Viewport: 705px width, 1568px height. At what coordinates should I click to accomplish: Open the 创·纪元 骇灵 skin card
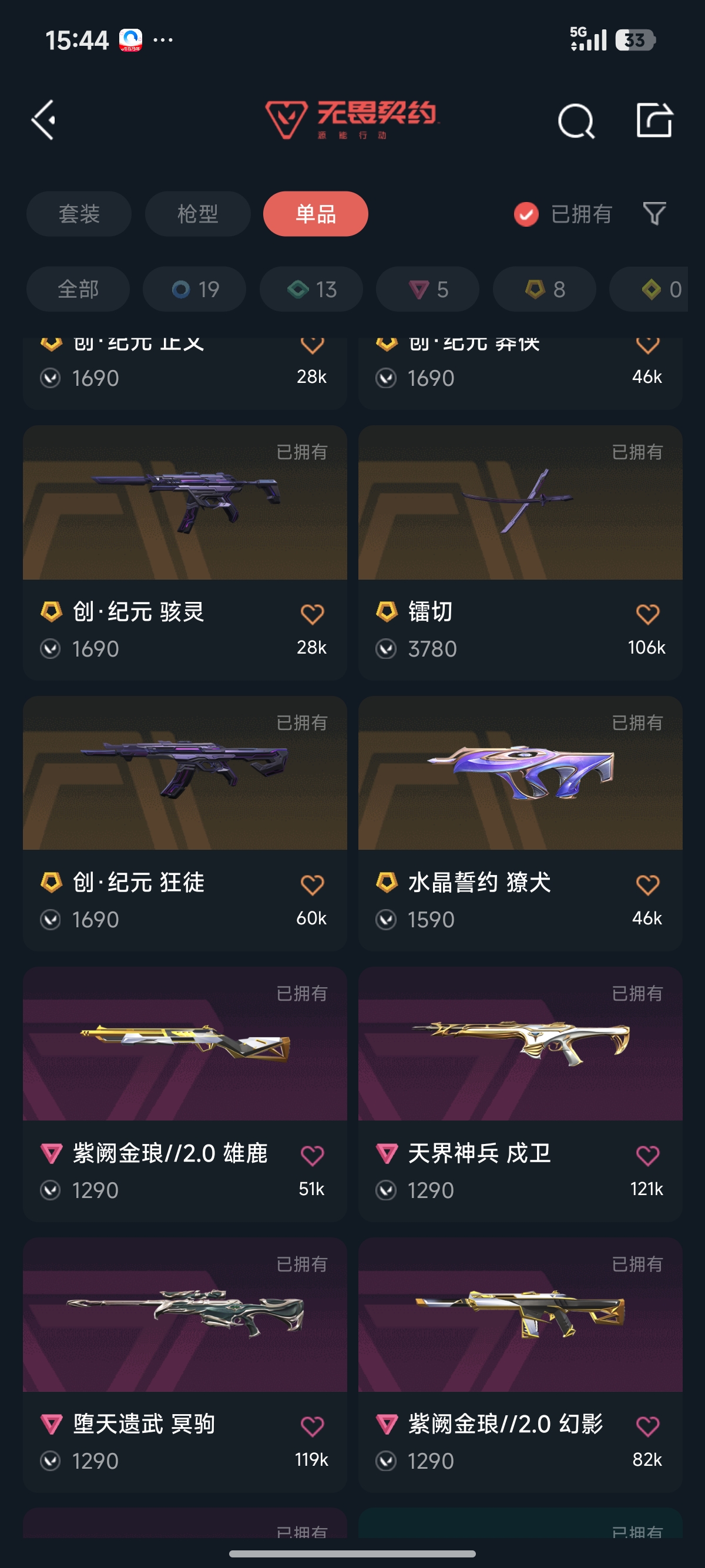pyautogui.click(x=185, y=553)
